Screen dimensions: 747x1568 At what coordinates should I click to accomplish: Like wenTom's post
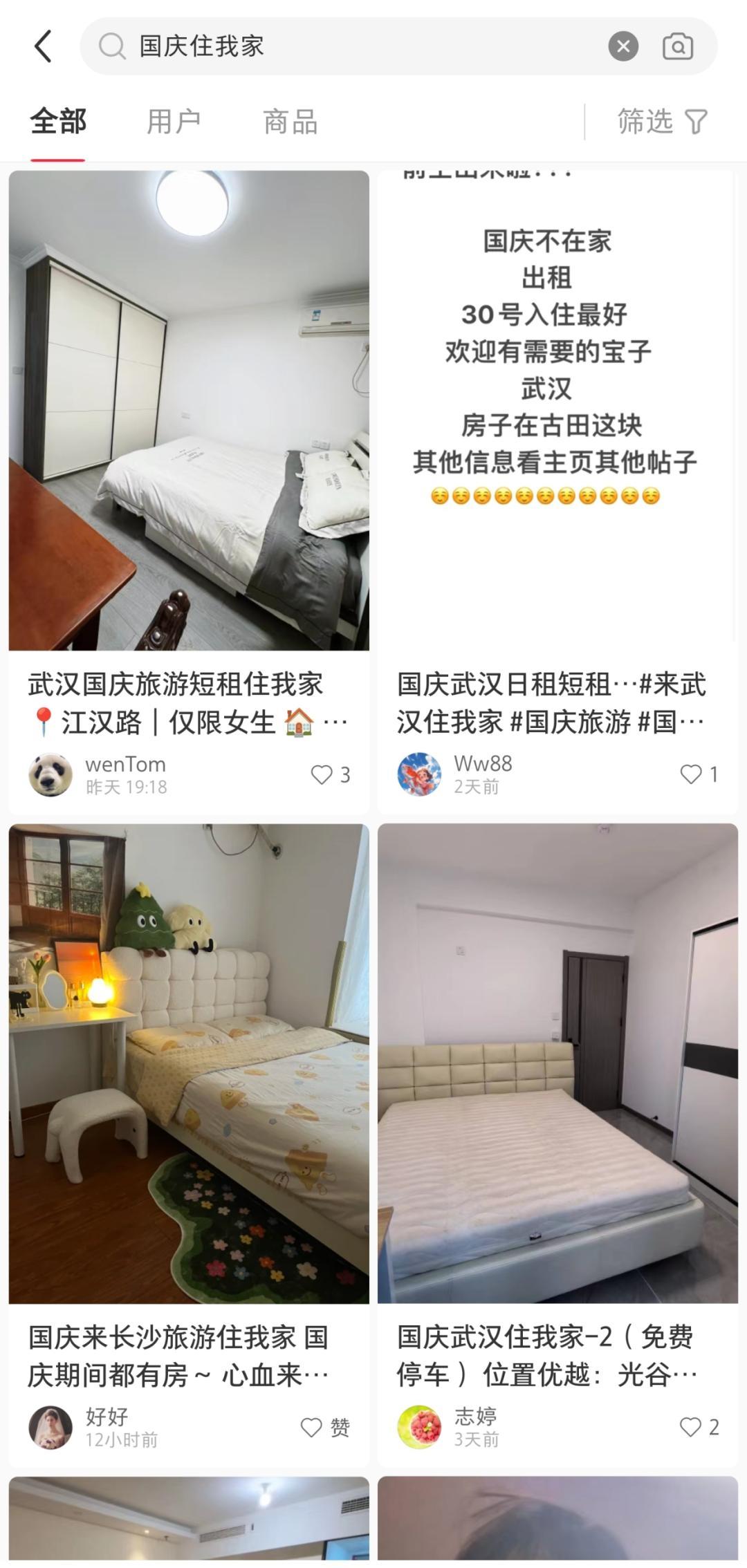(x=322, y=774)
